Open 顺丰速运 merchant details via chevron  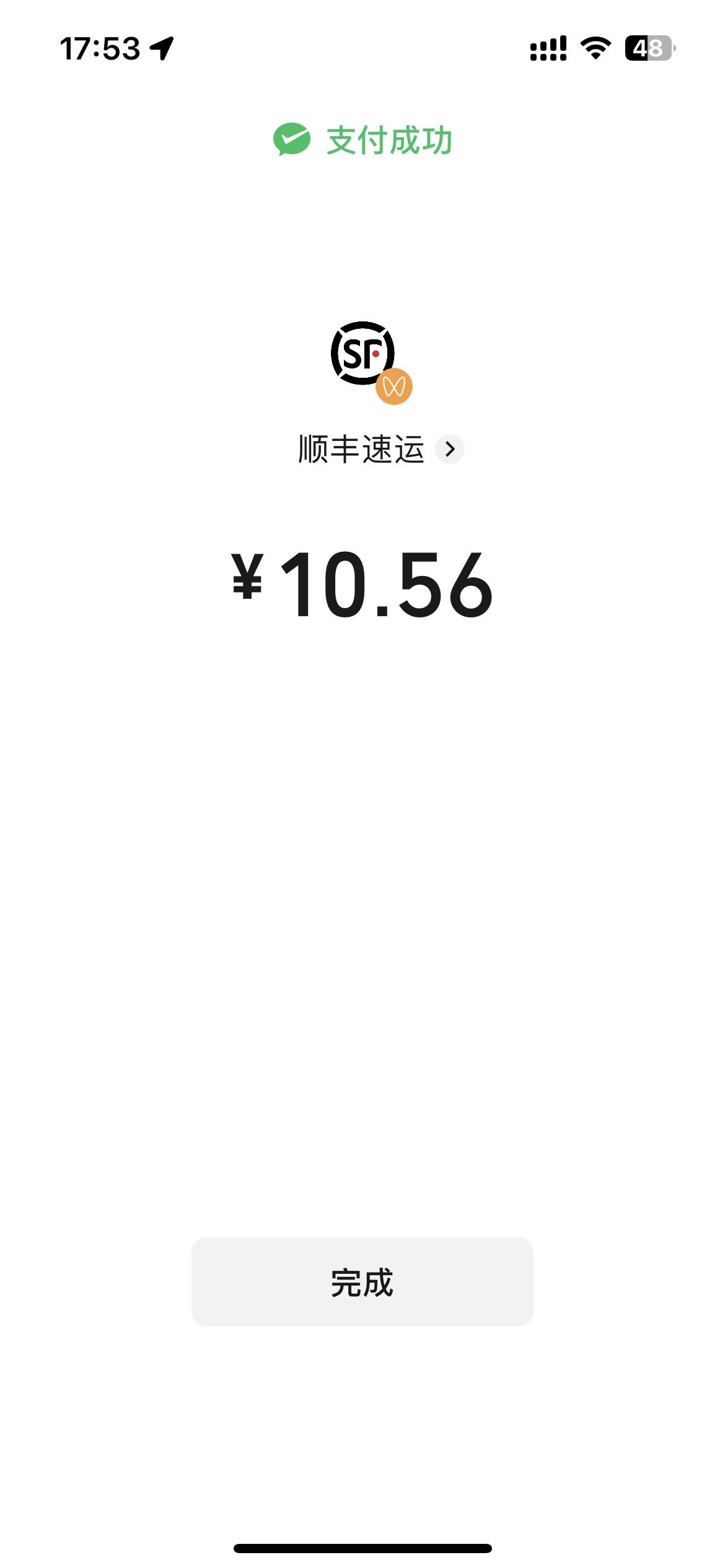[450, 448]
